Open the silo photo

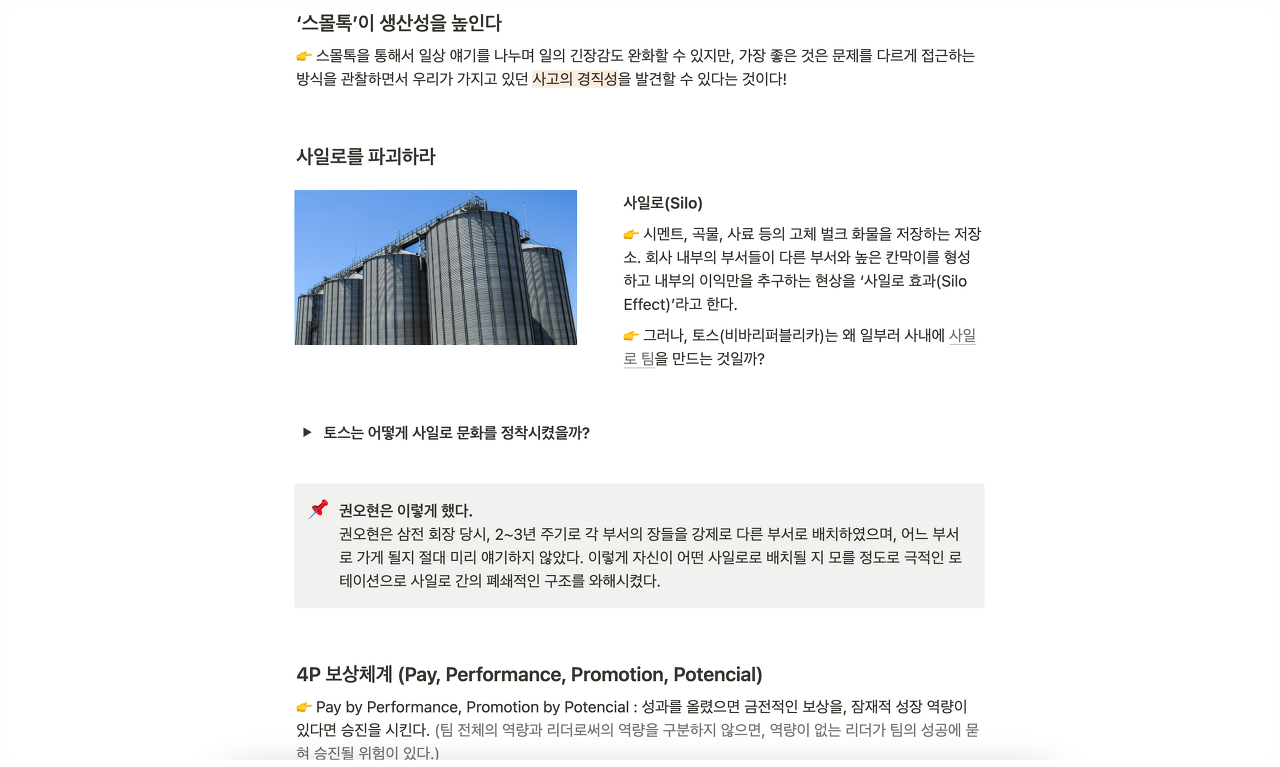pyautogui.click(x=436, y=267)
